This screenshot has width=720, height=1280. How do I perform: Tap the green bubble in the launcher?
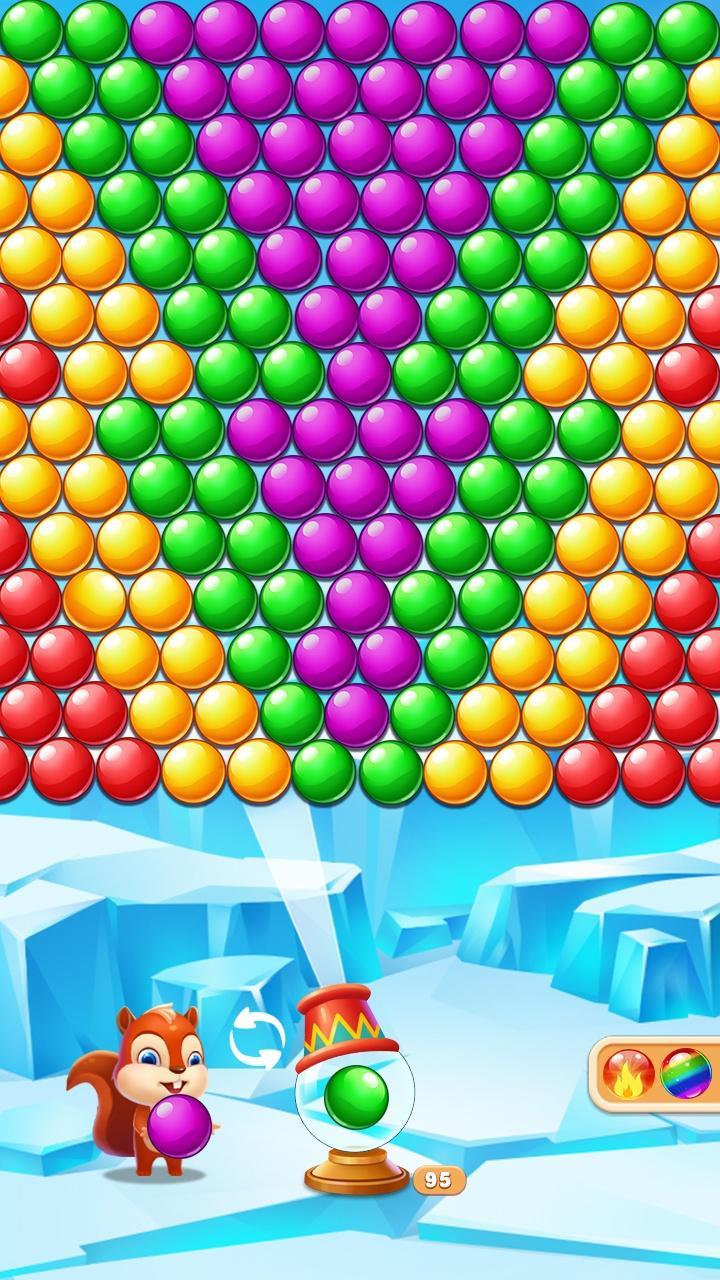[356, 1097]
